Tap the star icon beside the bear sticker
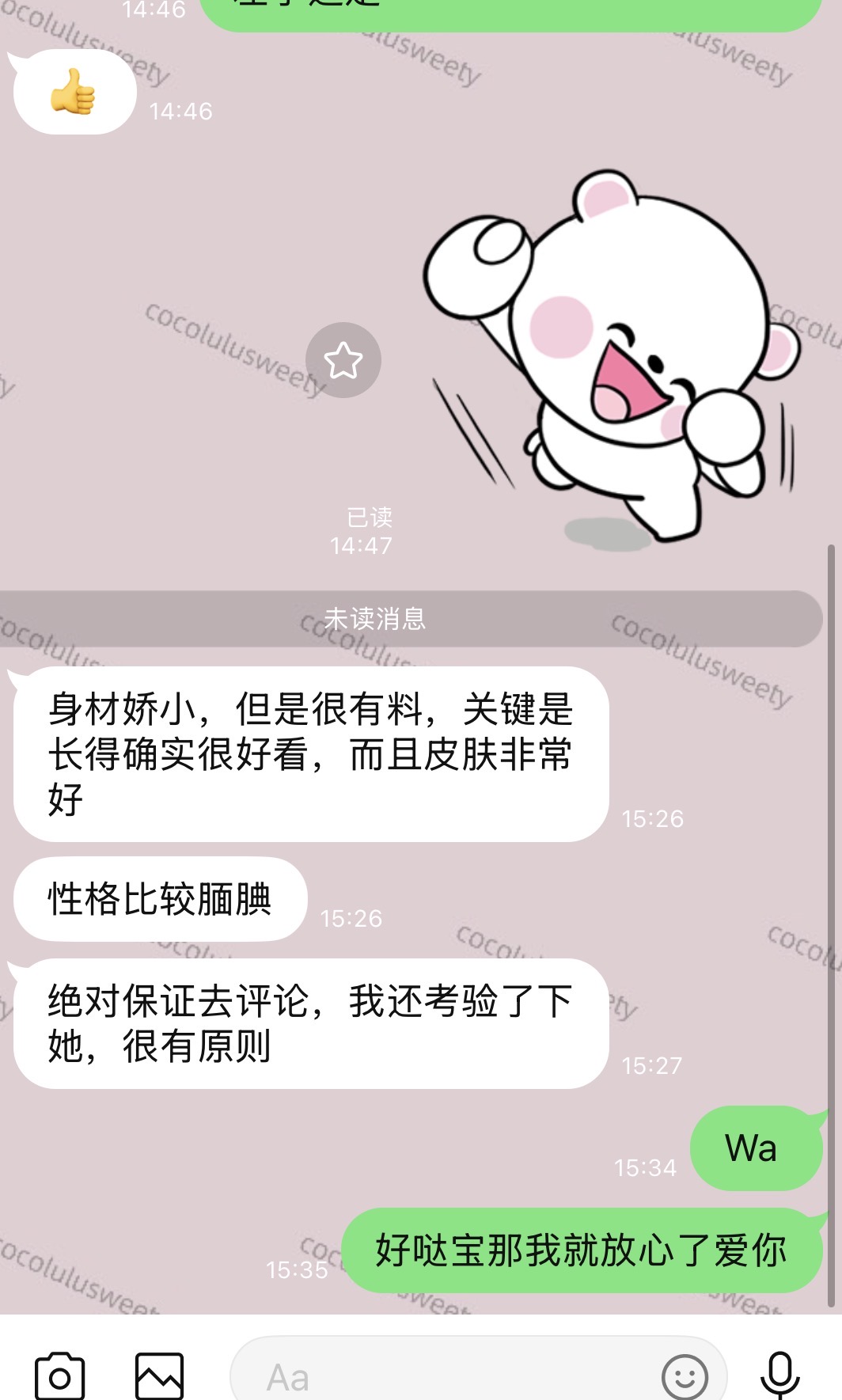The width and height of the screenshot is (842, 1400). (x=343, y=361)
